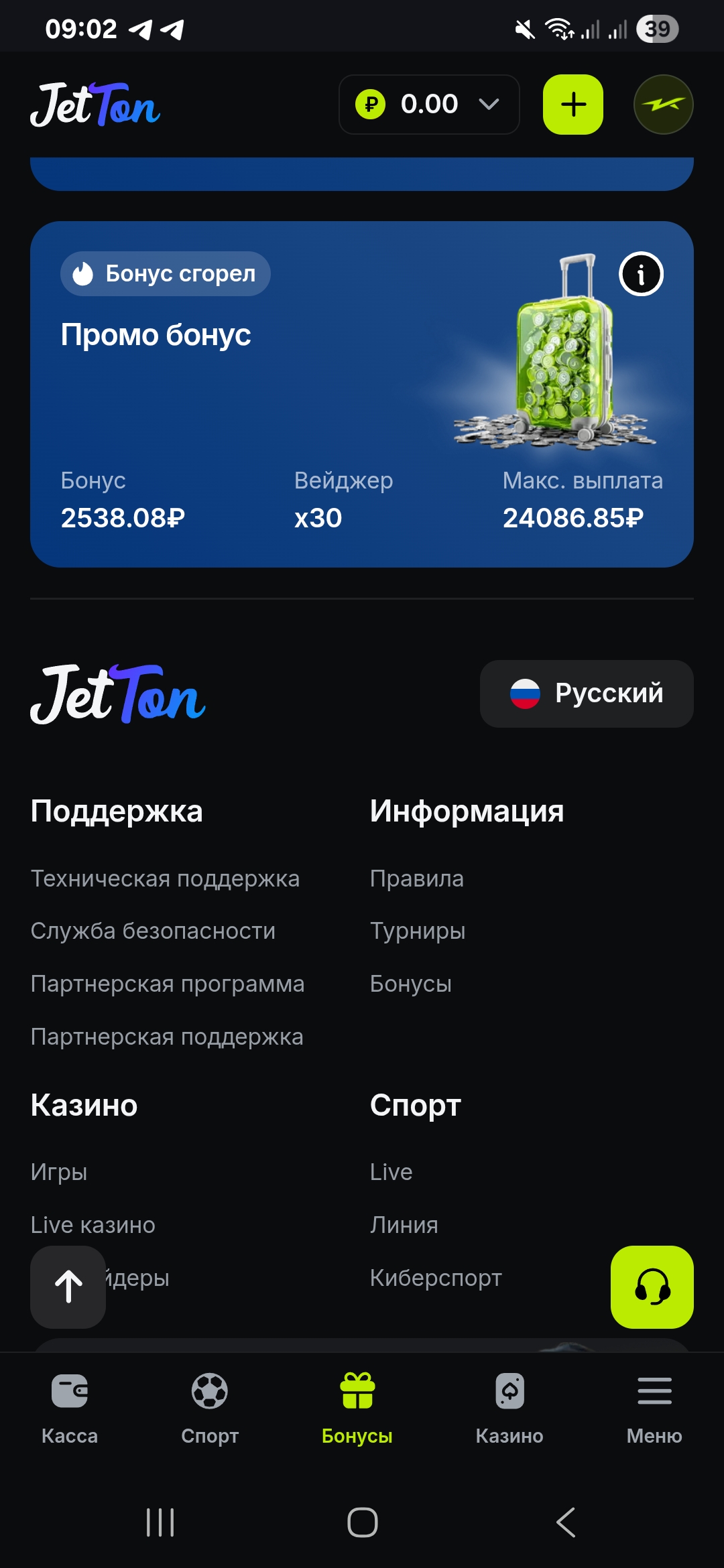Viewport: 724px width, 1568px height.
Task: Tap the green plus deposit button
Action: pos(572,105)
